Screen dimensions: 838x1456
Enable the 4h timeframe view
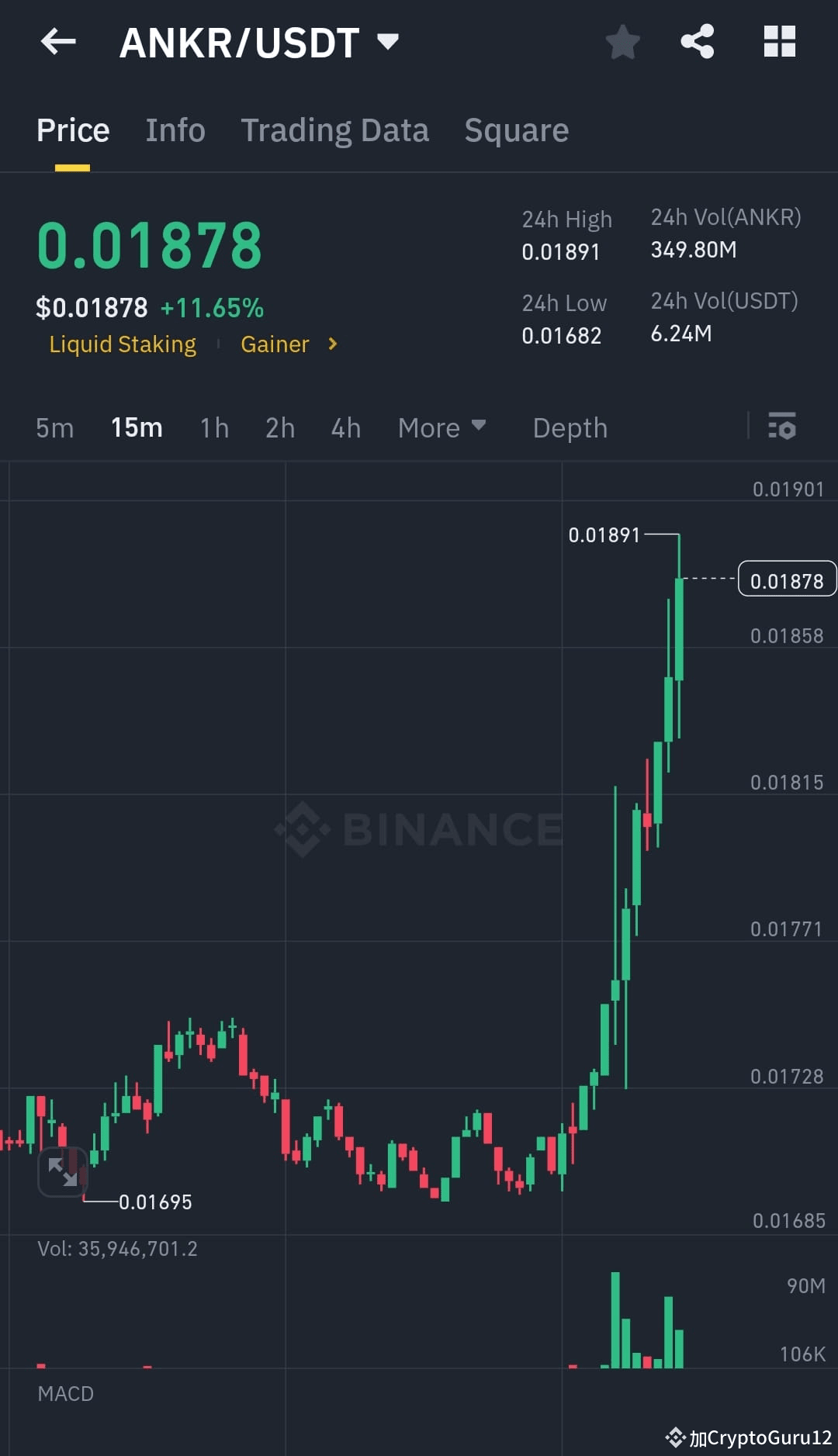click(345, 427)
